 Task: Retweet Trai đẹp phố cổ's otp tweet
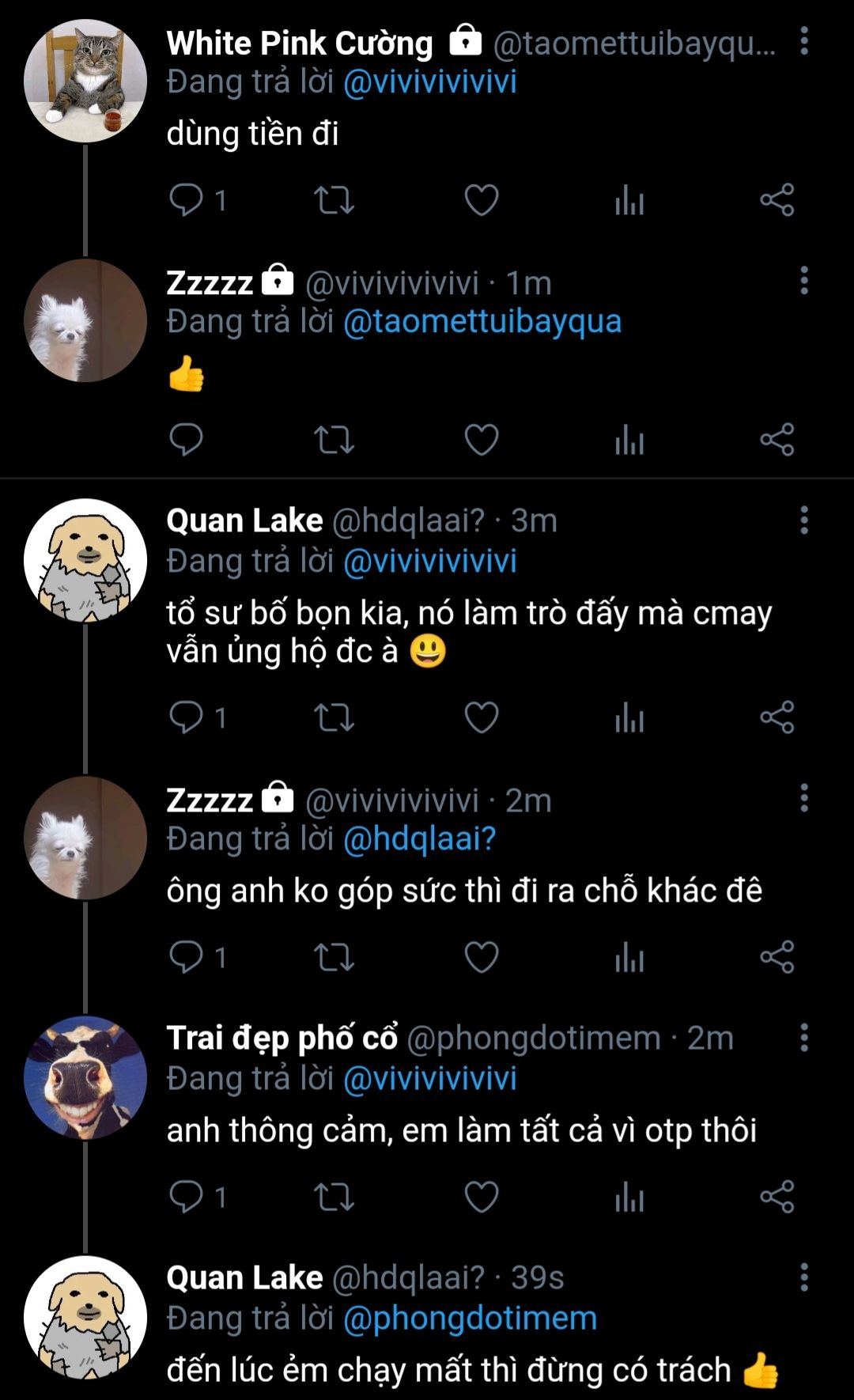pyautogui.click(x=334, y=1197)
